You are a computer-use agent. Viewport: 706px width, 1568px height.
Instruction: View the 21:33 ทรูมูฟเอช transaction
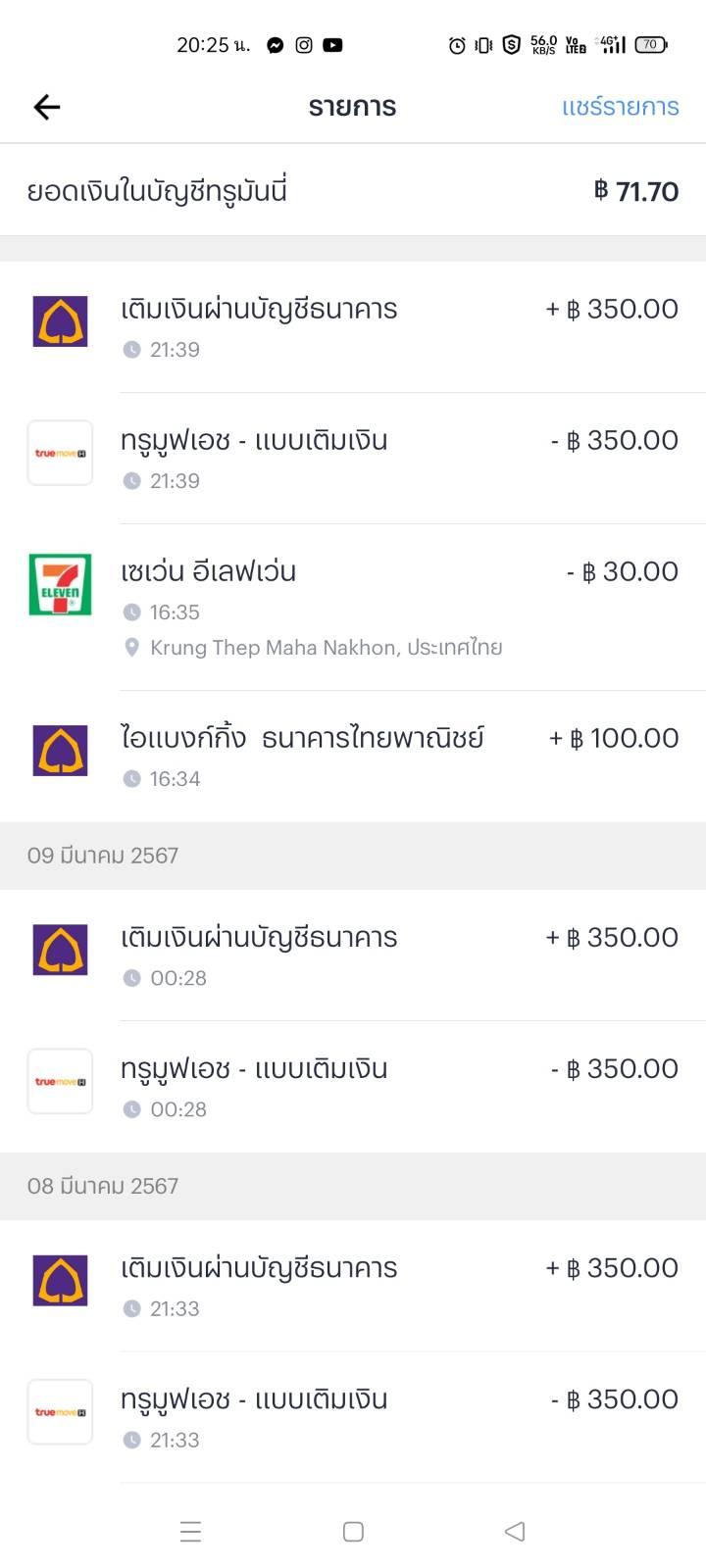(x=353, y=1417)
